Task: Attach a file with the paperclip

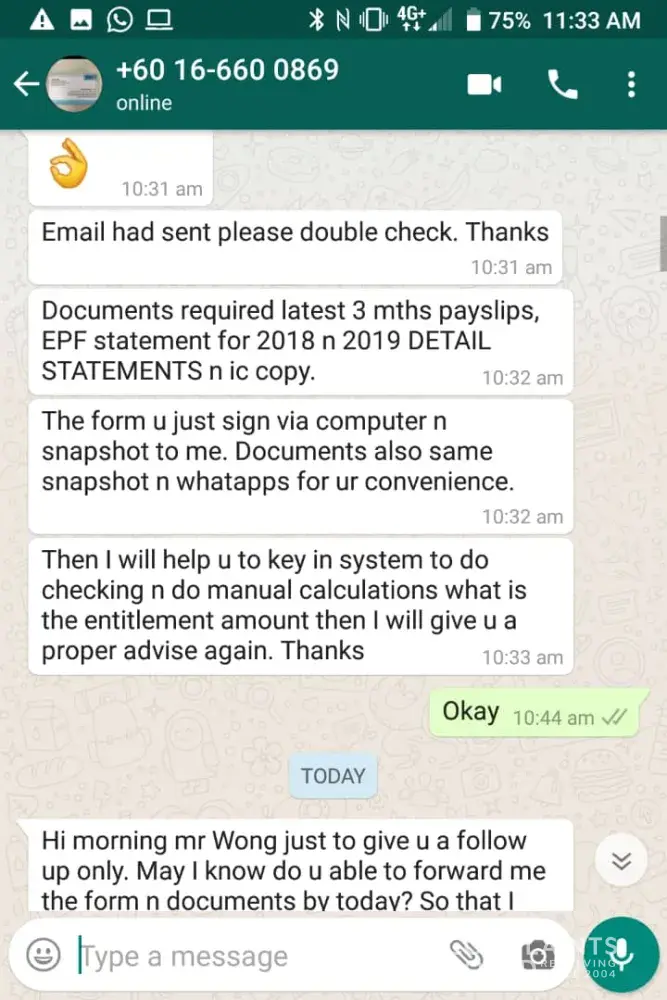Action: (466, 955)
